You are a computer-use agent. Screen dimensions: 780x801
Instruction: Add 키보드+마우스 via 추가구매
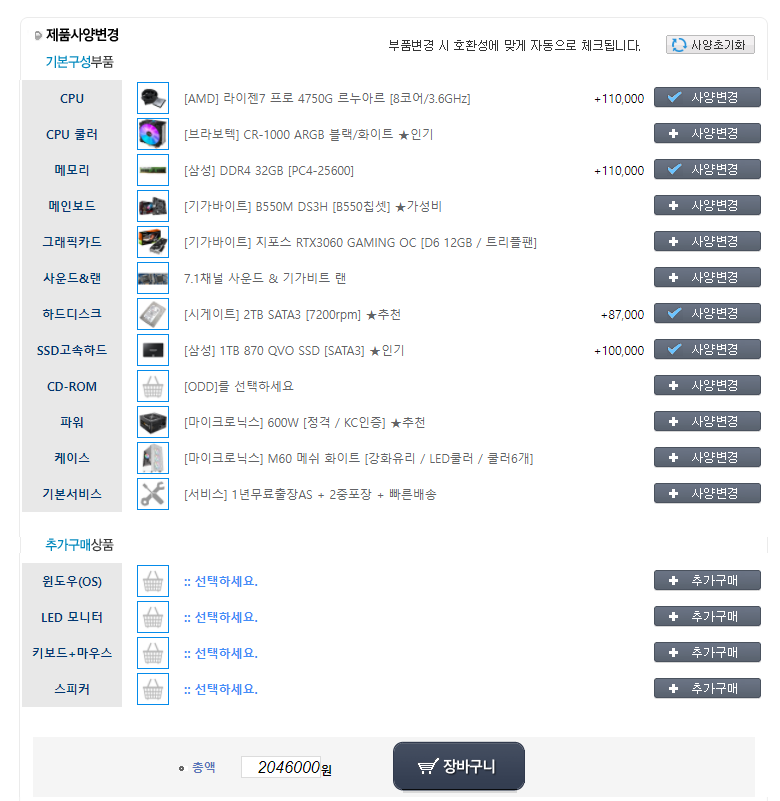point(707,652)
